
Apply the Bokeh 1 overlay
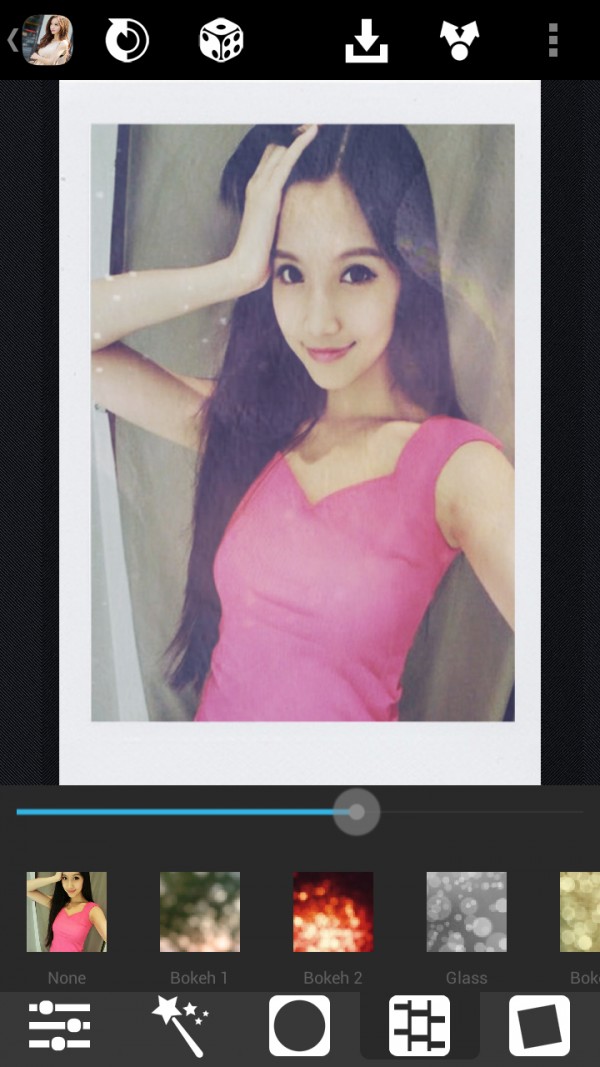coord(199,912)
